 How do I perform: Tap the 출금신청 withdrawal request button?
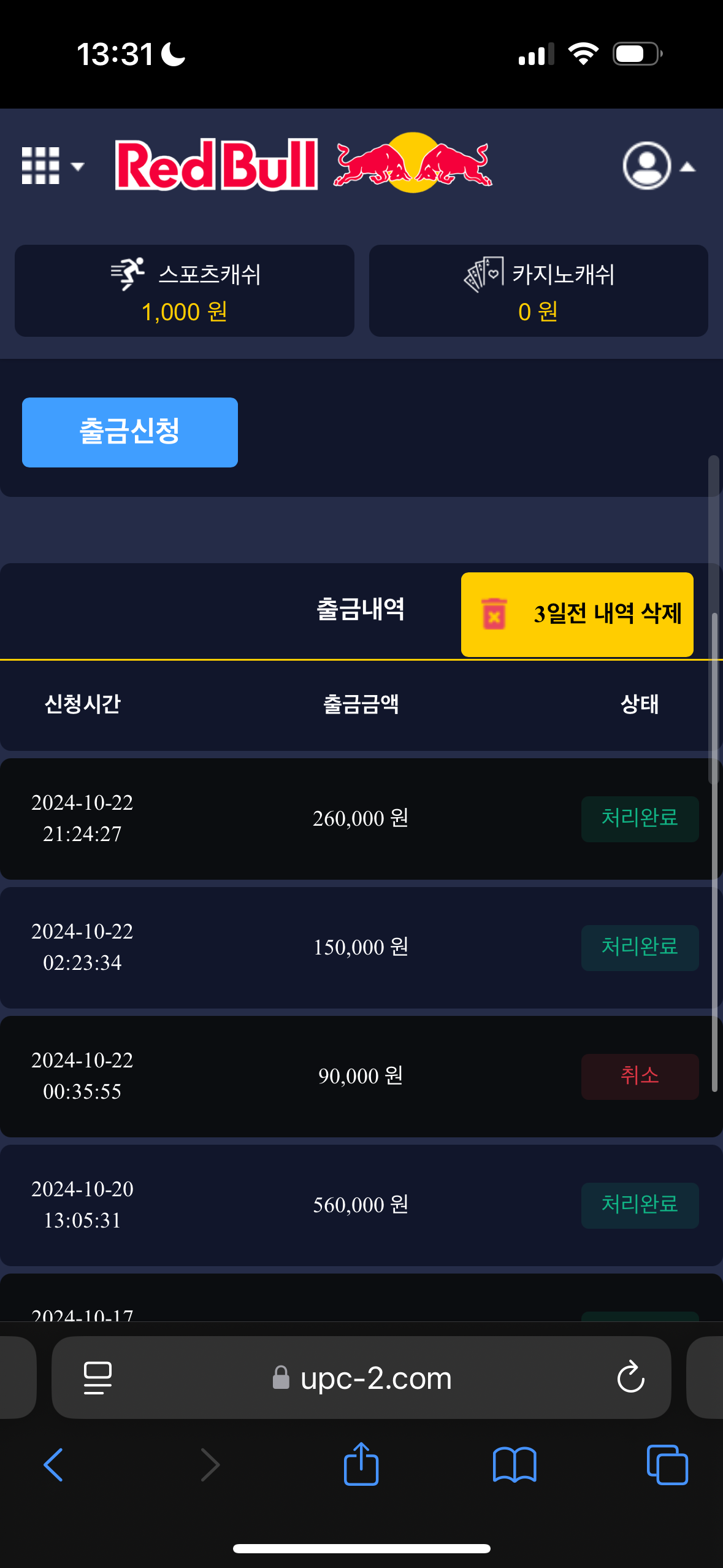130,432
